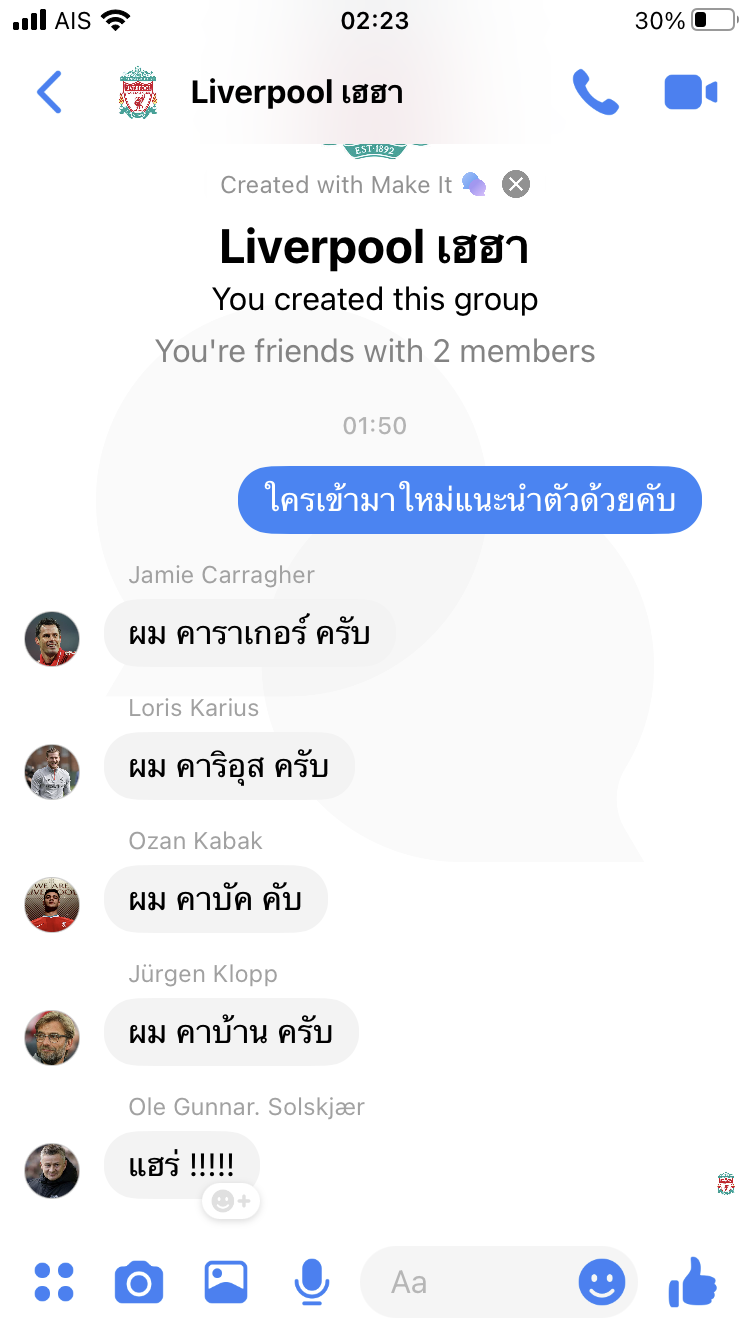Go back to the chats list
Viewport: 750px width, 1334px height.
click(x=49, y=93)
